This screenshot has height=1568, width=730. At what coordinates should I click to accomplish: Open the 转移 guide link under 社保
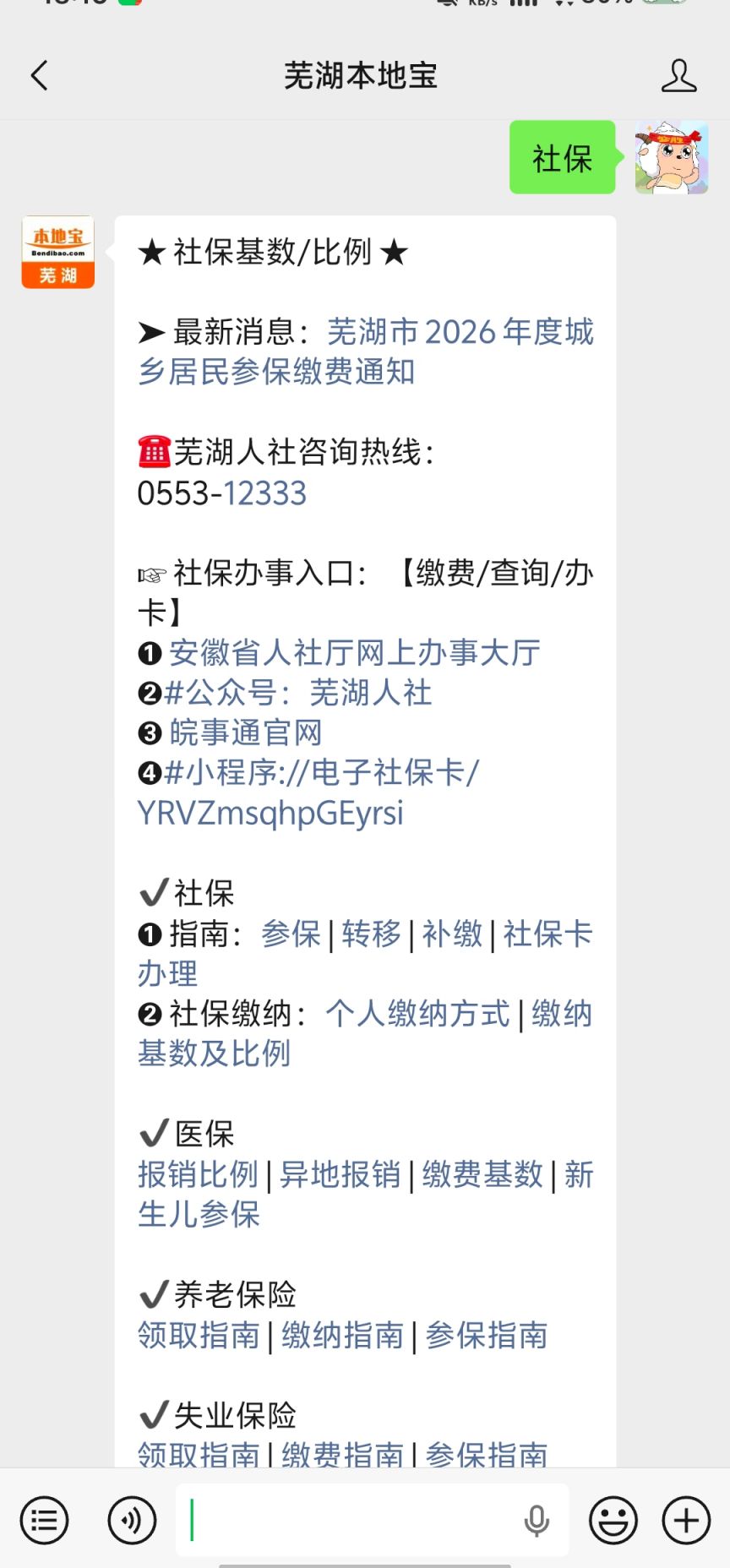(x=372, y=934)
